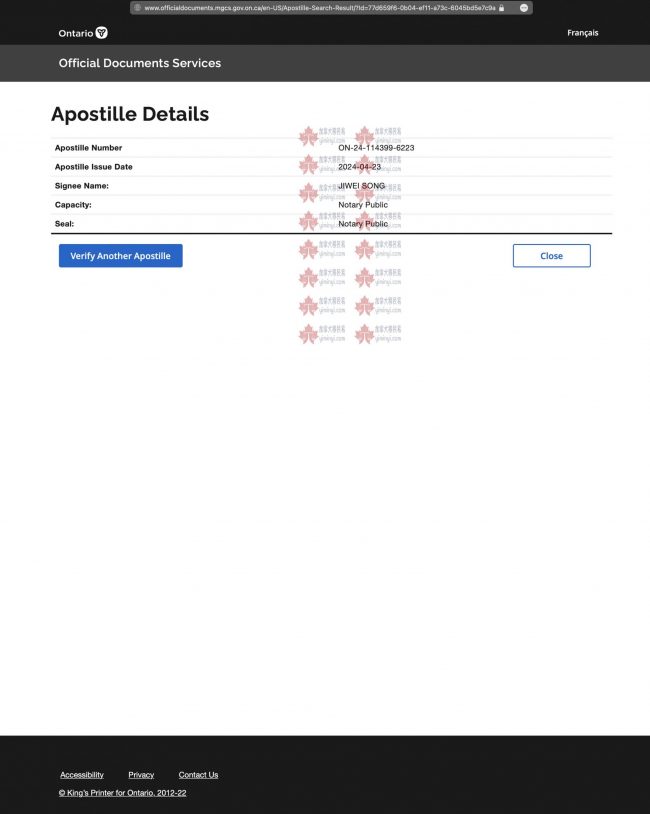Open the more options icon in address bar
The image size is (650, 814).
(x=524, y=8)
